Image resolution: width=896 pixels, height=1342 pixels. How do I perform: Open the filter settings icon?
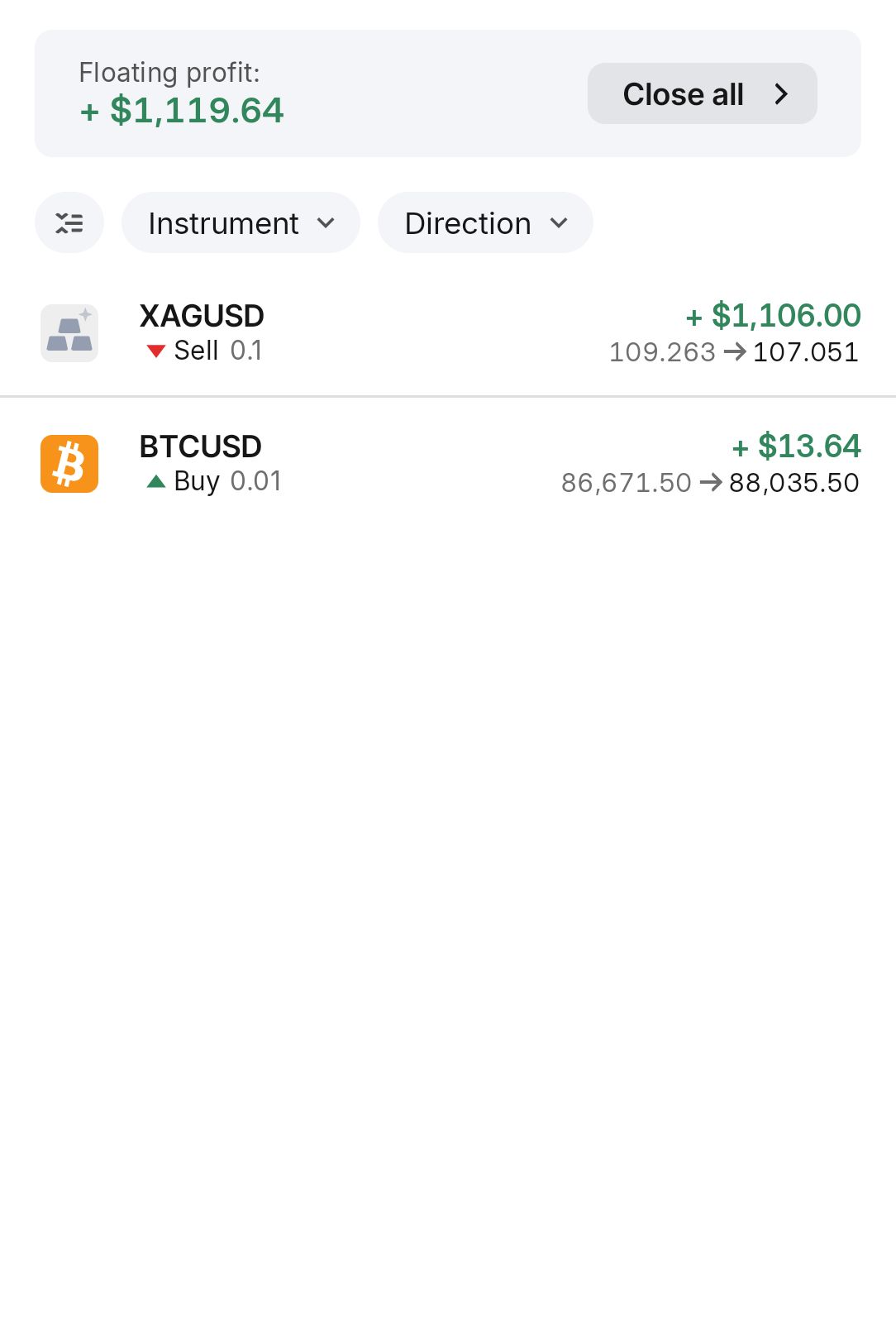(x=69, y=222)
